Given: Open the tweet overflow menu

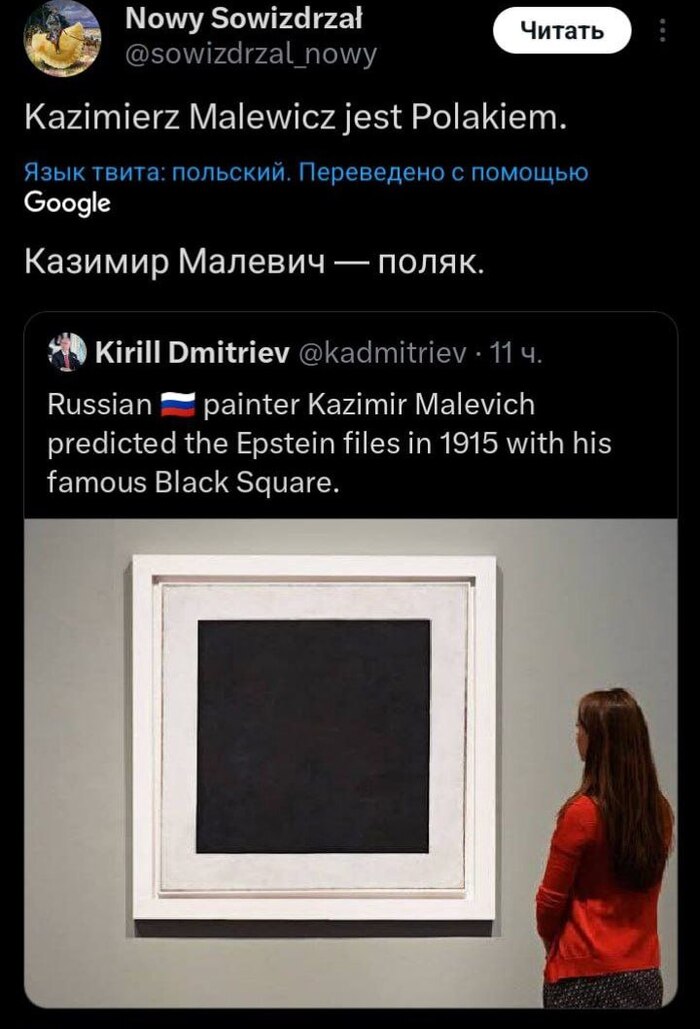Looking at the screenshot, I should click(x=662, y=31).
